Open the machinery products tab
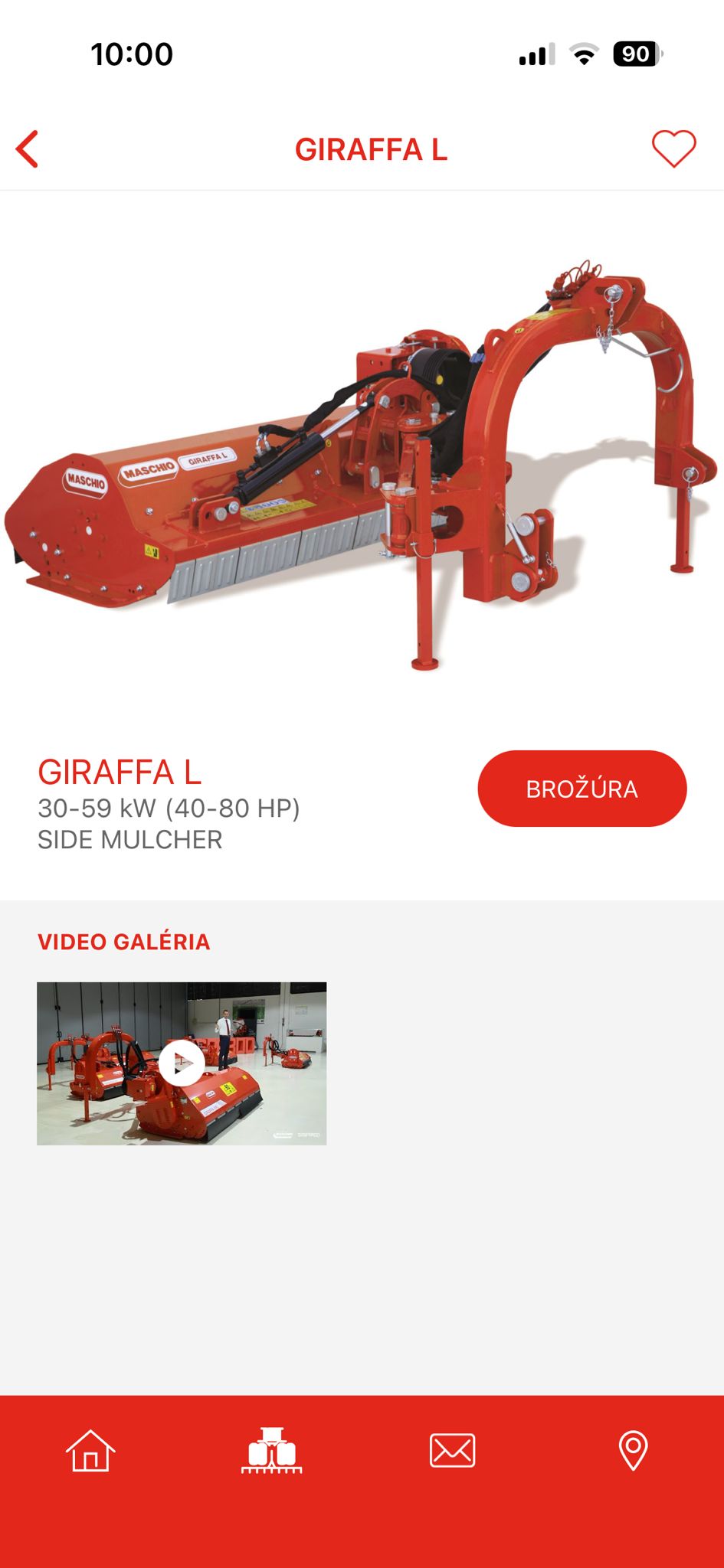The width and height of the screenshot is (724, 1568). [271, 1450]
